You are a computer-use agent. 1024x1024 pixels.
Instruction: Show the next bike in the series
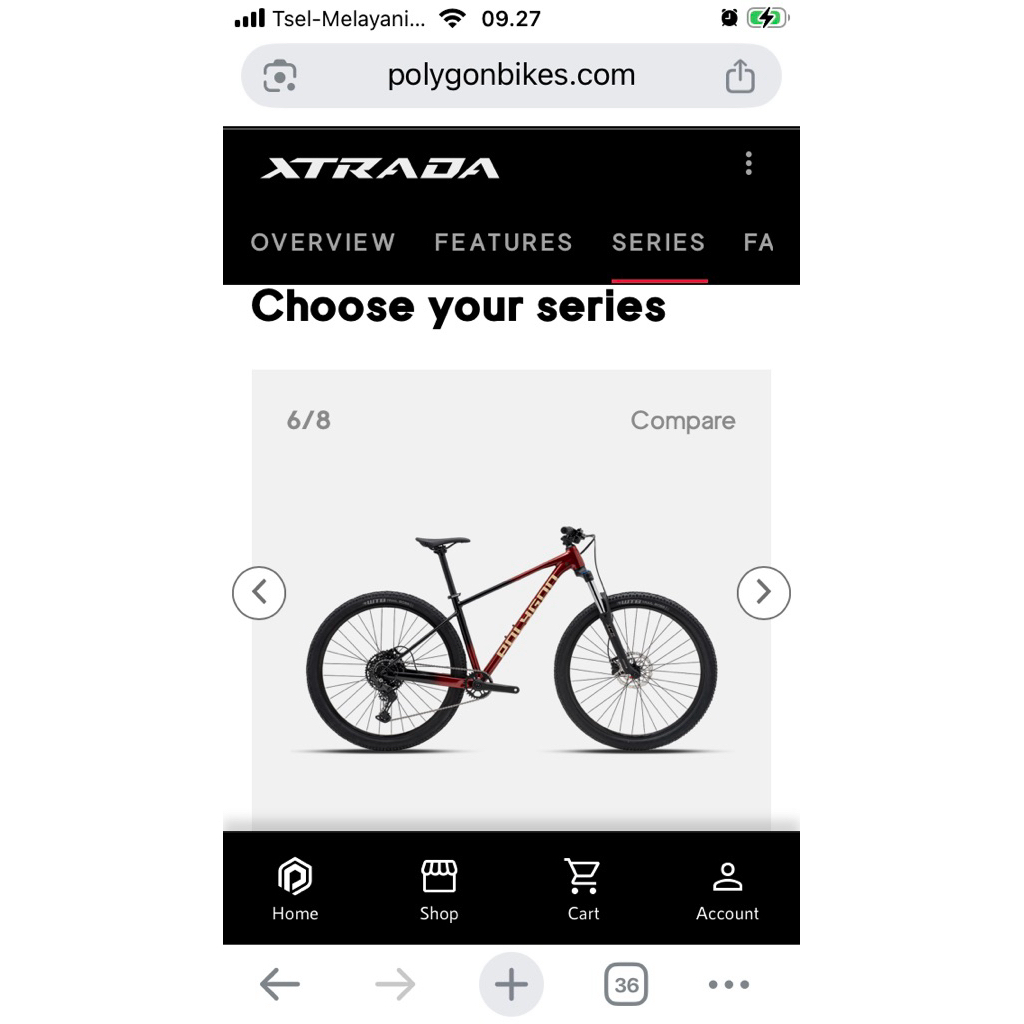point(763,593)
